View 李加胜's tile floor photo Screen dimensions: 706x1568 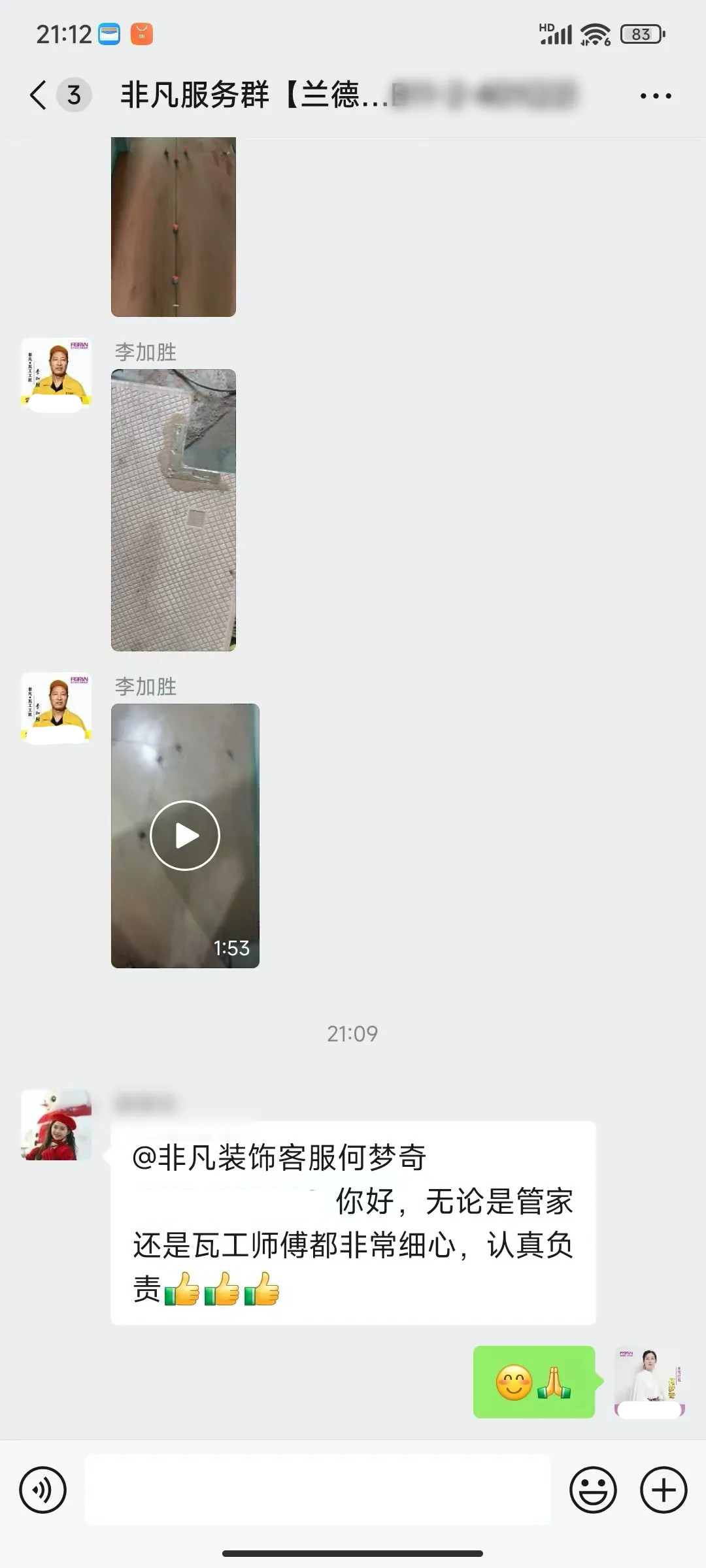tap(173, 510)
